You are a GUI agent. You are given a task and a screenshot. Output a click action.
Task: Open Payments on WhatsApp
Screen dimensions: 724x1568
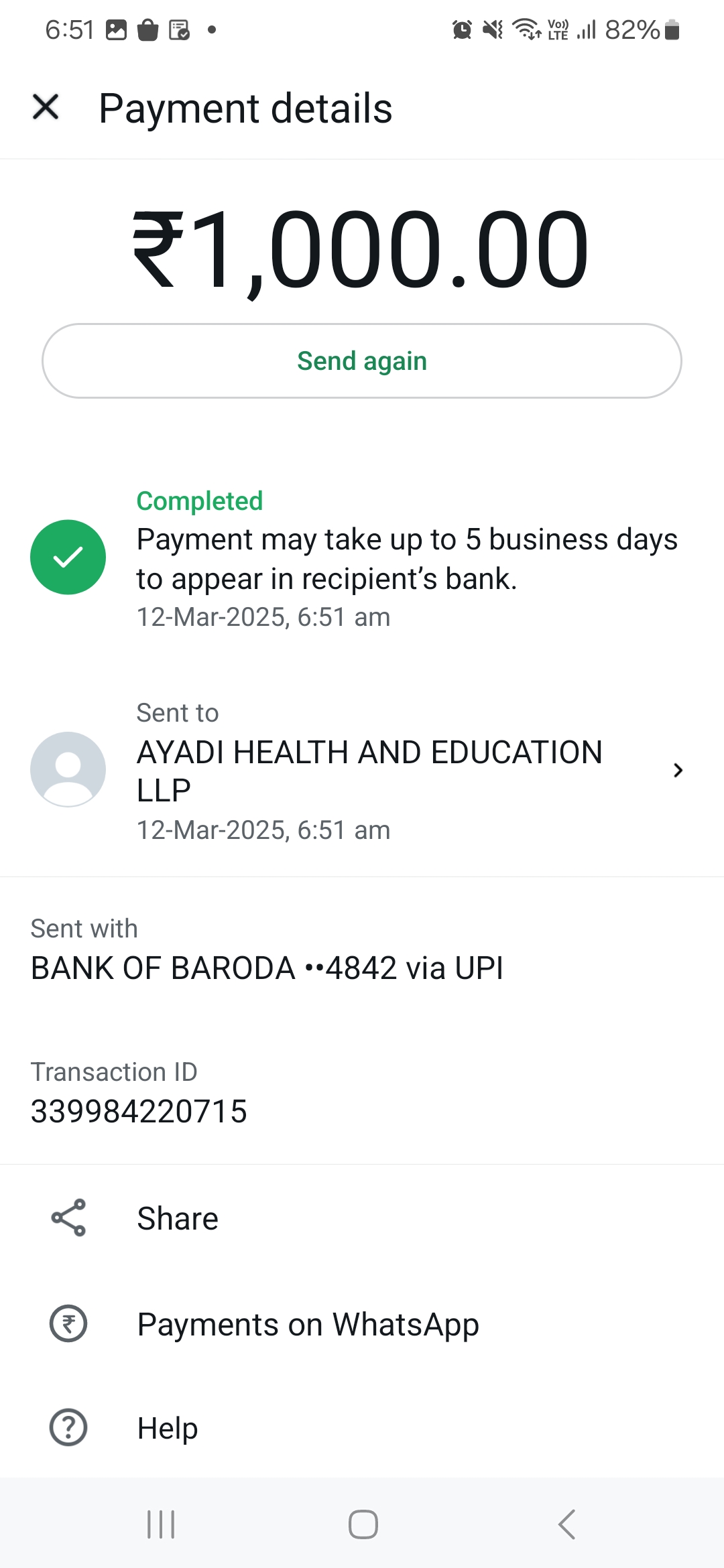pos(307,1324)
